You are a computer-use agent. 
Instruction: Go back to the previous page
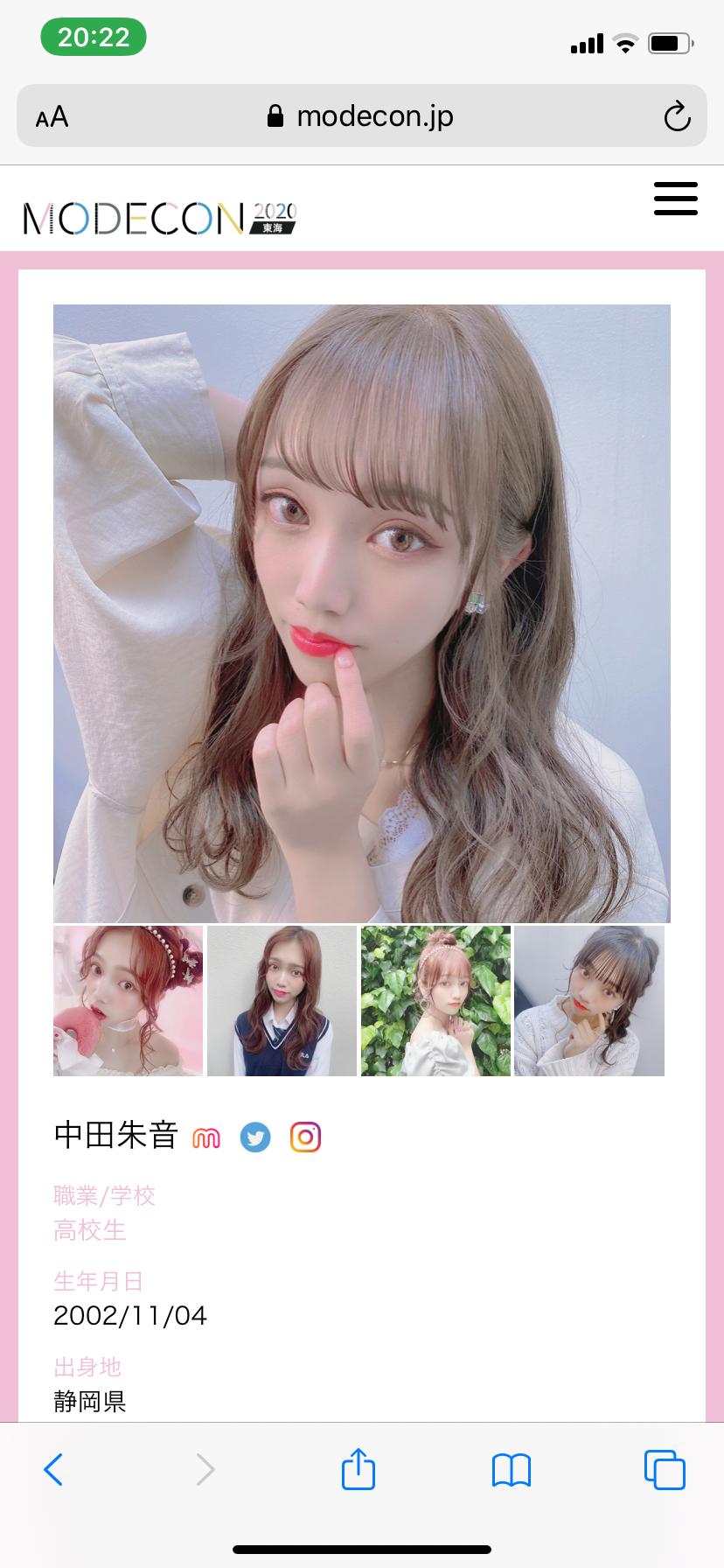pyautogui.click(x=53, y=1469)
